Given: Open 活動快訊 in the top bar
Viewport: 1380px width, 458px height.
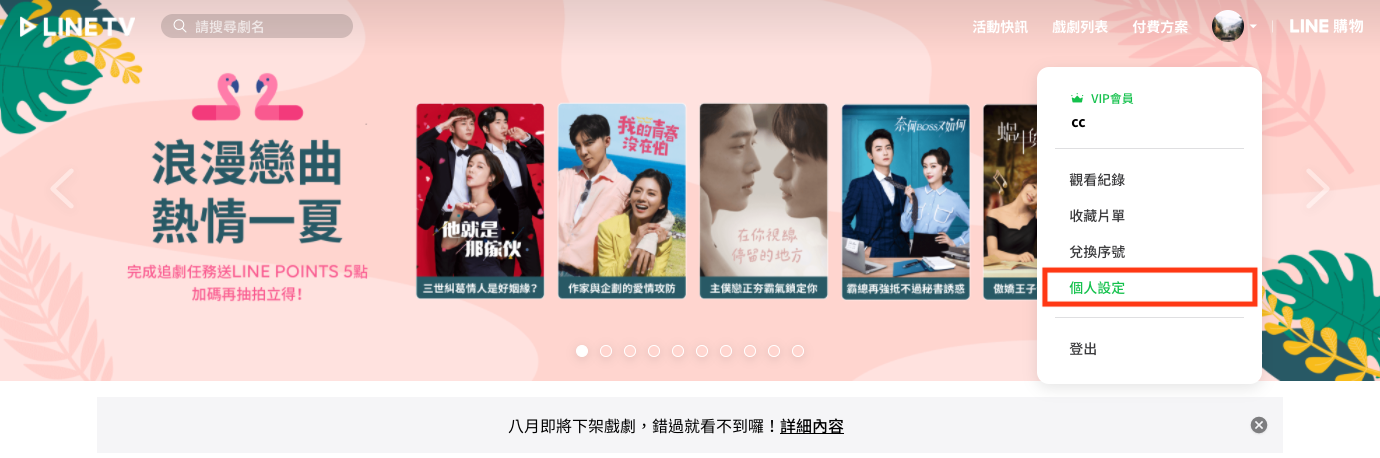Looking at the screenshot, I should [999, 27].
